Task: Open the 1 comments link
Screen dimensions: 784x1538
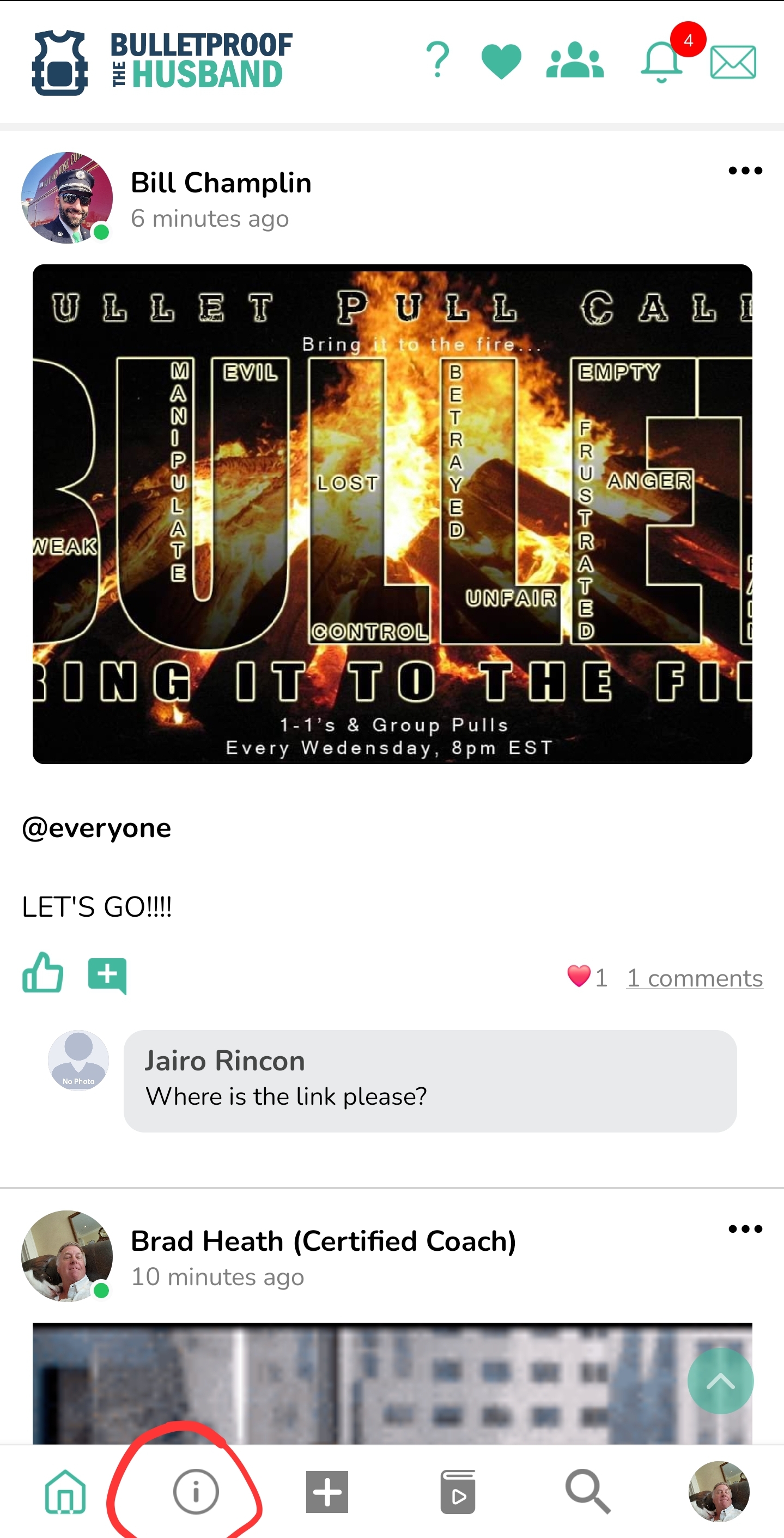Action: pos(695,978)
